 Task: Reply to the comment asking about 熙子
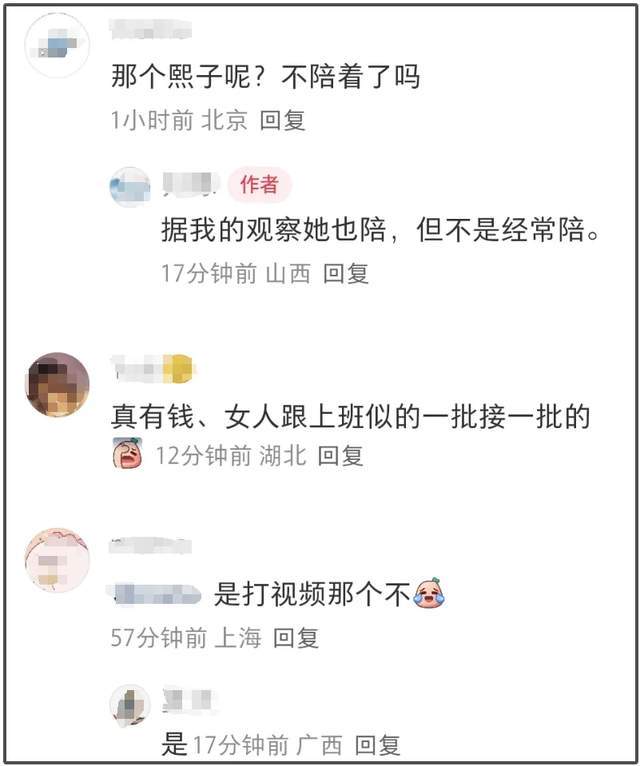click(282, 121)
